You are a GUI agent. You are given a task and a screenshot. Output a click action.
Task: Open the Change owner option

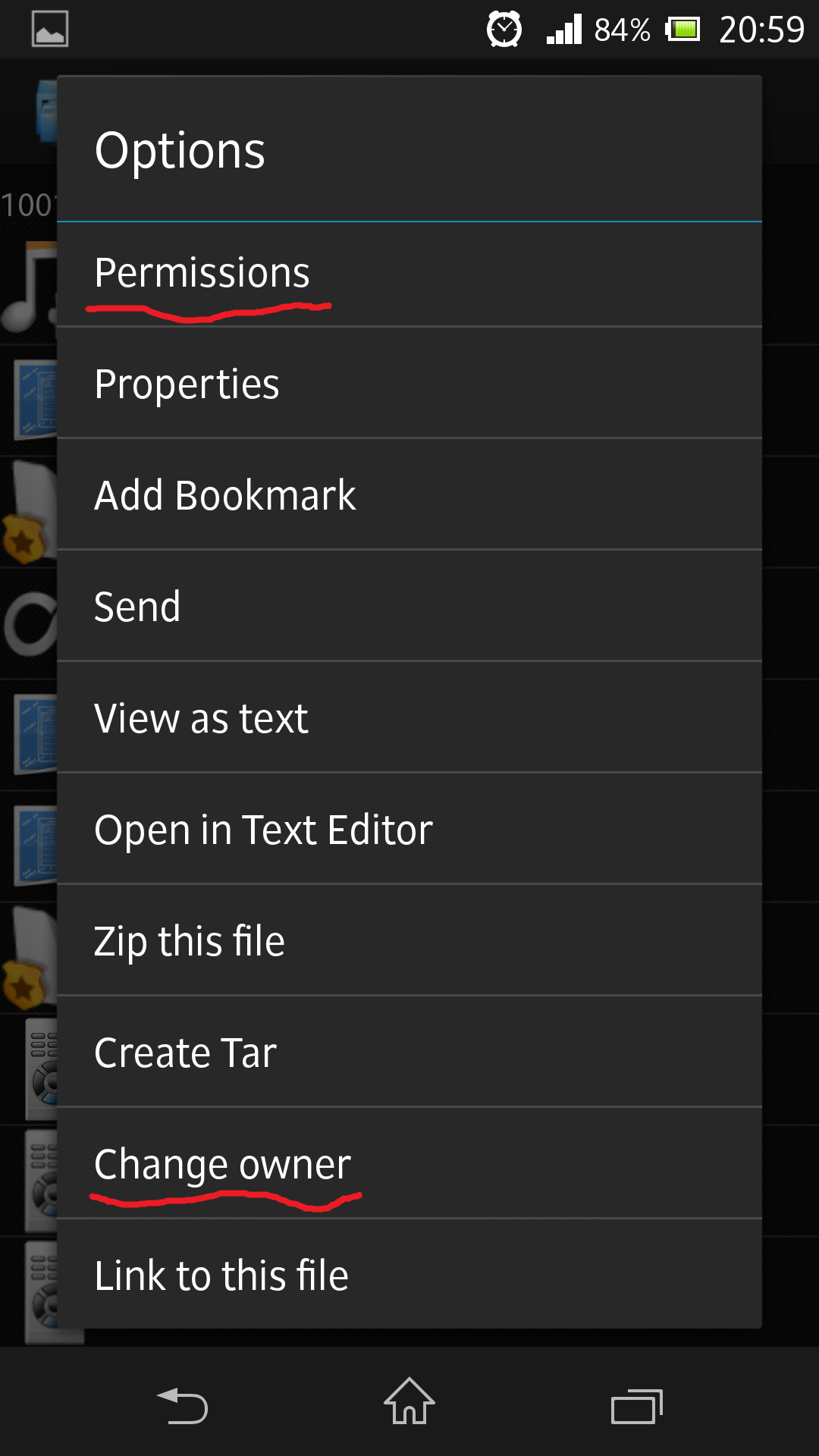point(409,1163)
